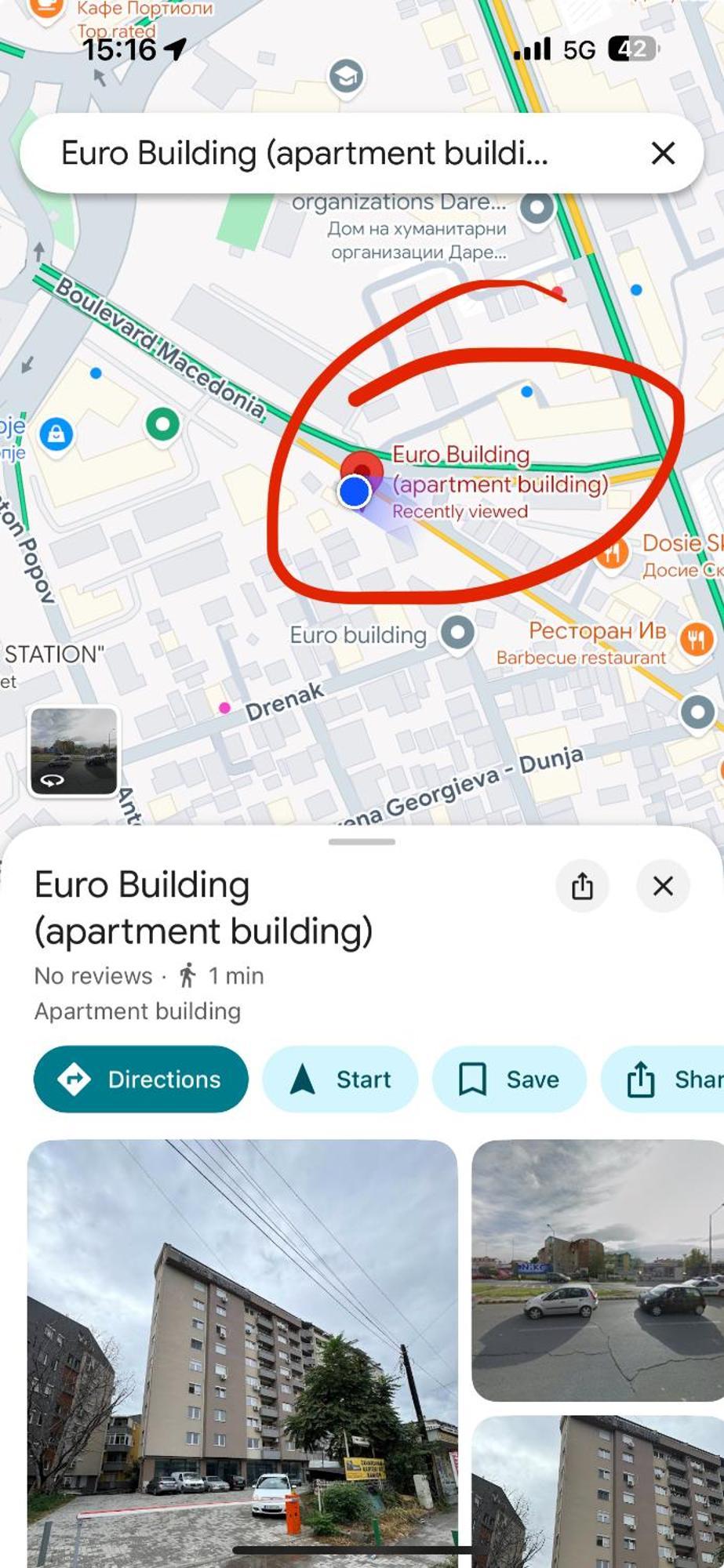The width and height of the screenshot is (724, 1568).
Task: Share the place via the round share icon
Action: (x=582, y=886)
